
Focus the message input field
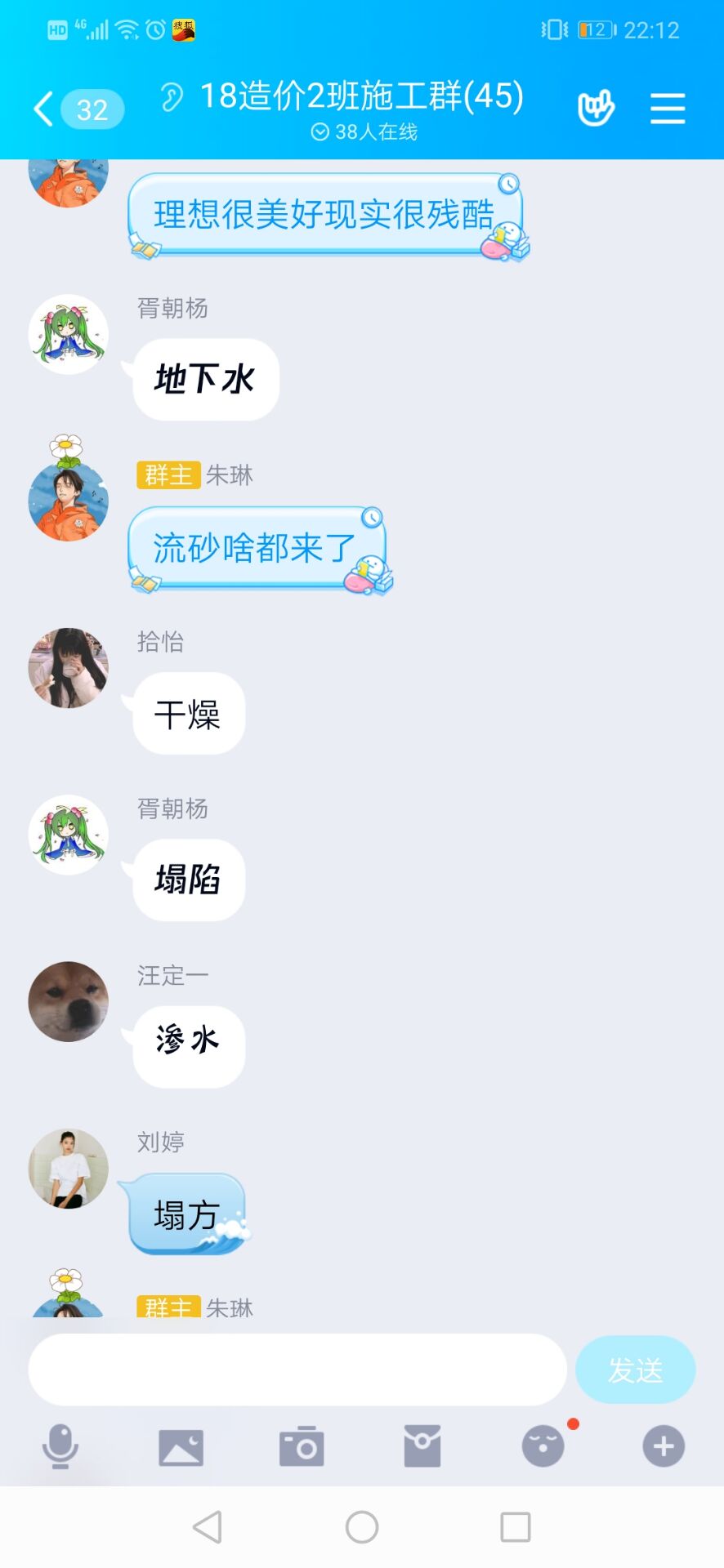tap(297, 1370)
